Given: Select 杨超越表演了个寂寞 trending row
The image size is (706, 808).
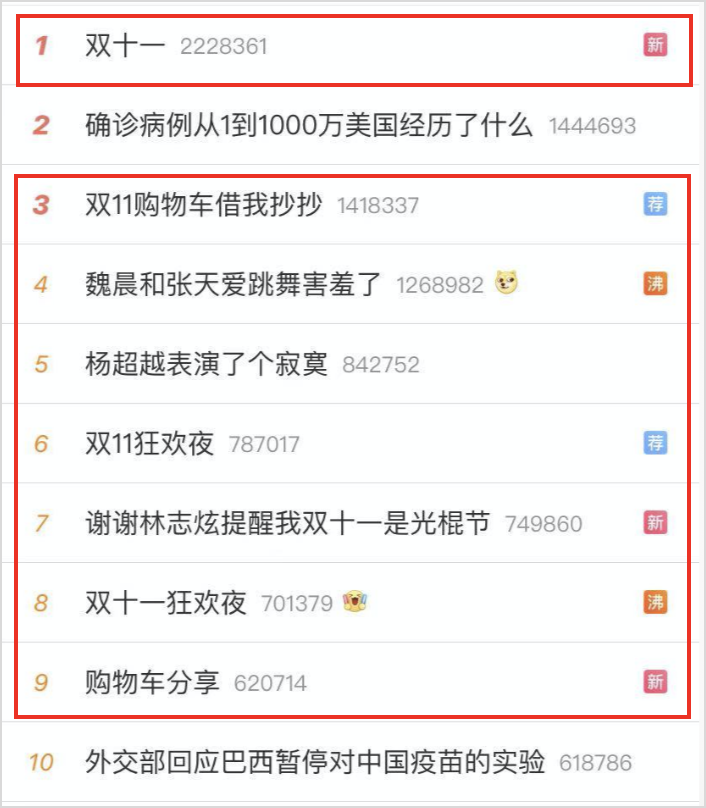Looking at the screenshot, I should pos(207,364).
